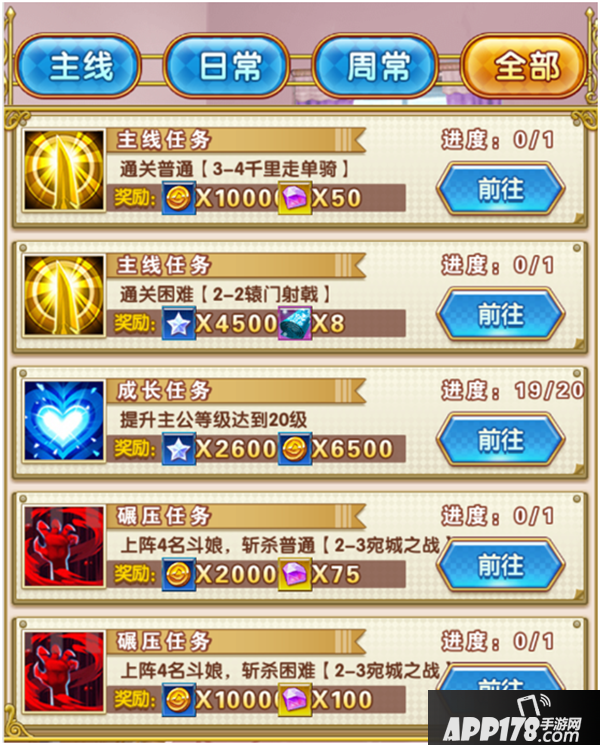Go to 通关困难 2-2辕门射戟 mission
The image size is (600, 745).
pyautogui.click(x=500, y=315)
